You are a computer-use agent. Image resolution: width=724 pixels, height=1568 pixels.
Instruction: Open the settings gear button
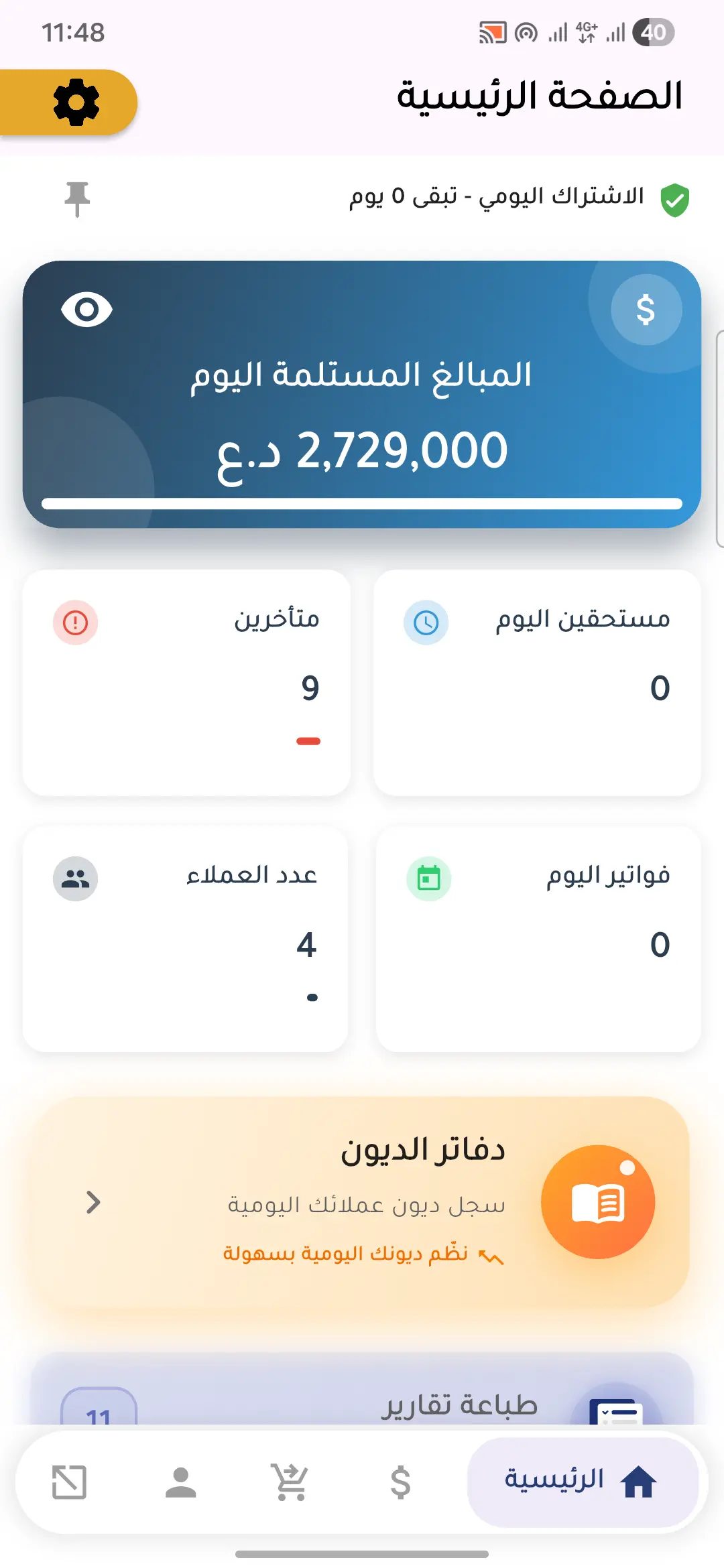pyautogui.click(x=75, y=103)
